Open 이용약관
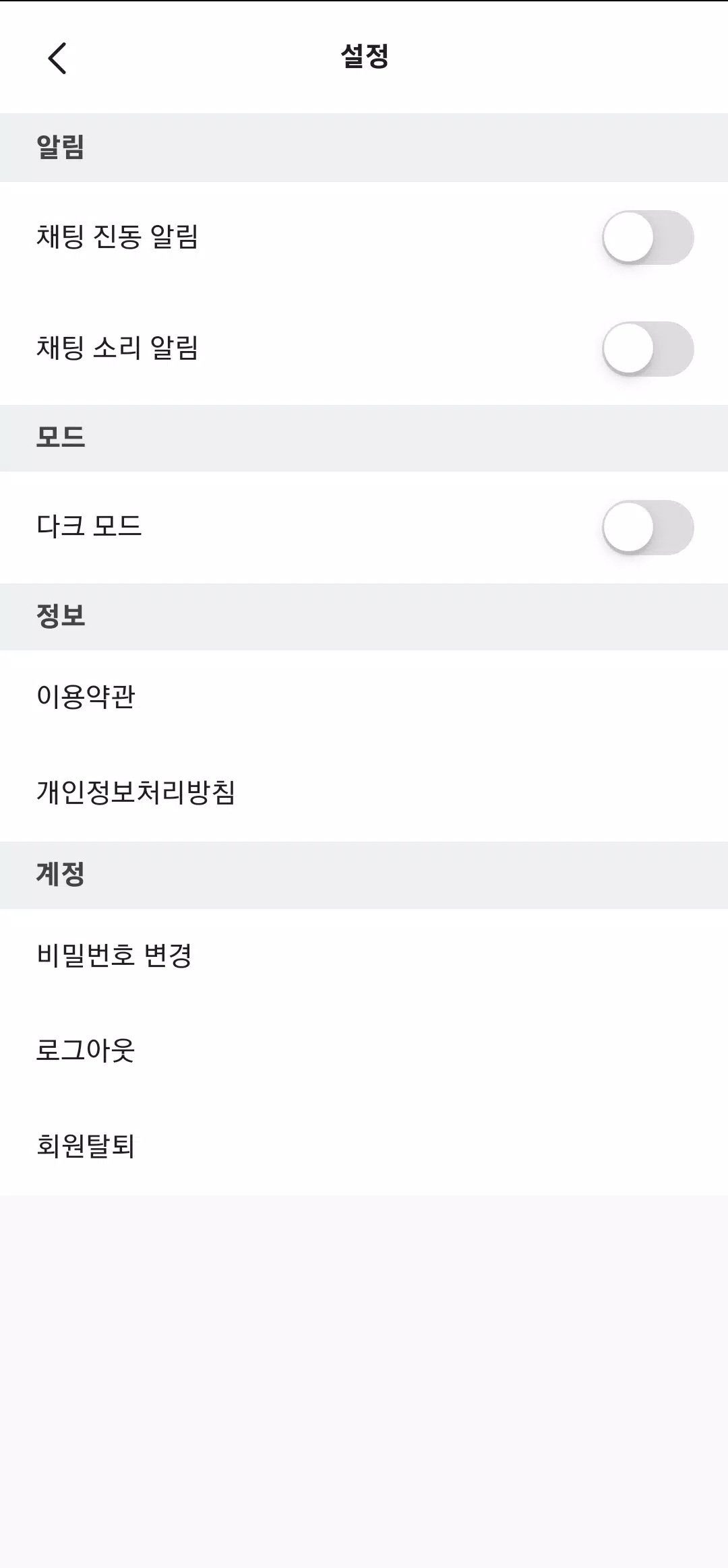This screenshot has height=1568, width=728. pyautogui.click(x=364, y=697)
